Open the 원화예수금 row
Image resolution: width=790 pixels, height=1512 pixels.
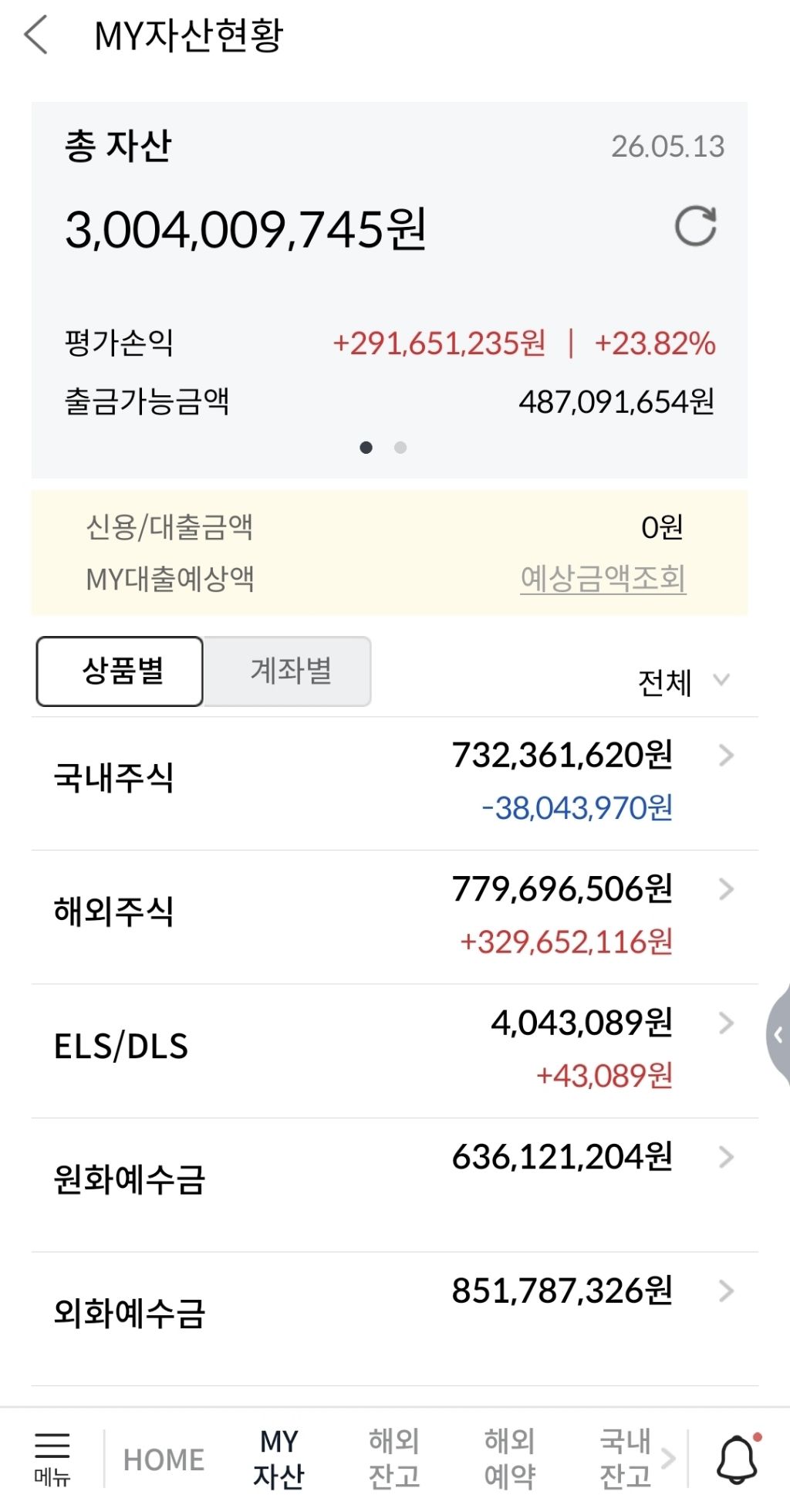point(394,1183)
